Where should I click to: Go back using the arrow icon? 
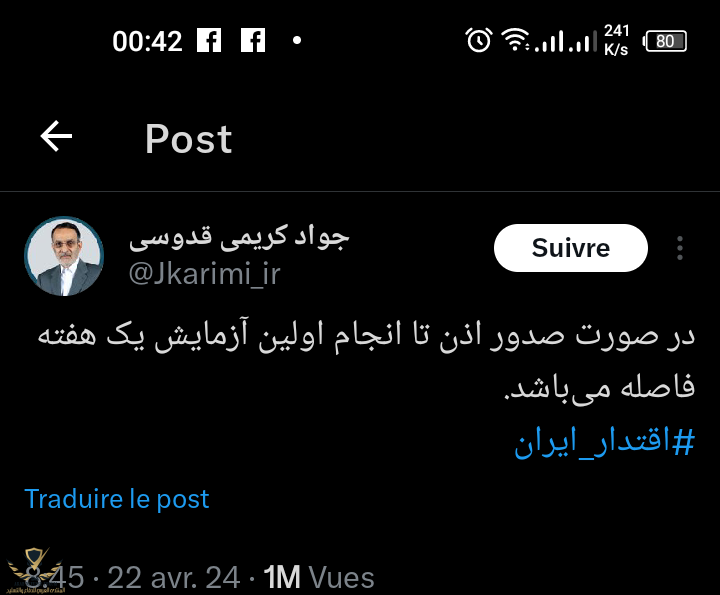click(56, 137)
